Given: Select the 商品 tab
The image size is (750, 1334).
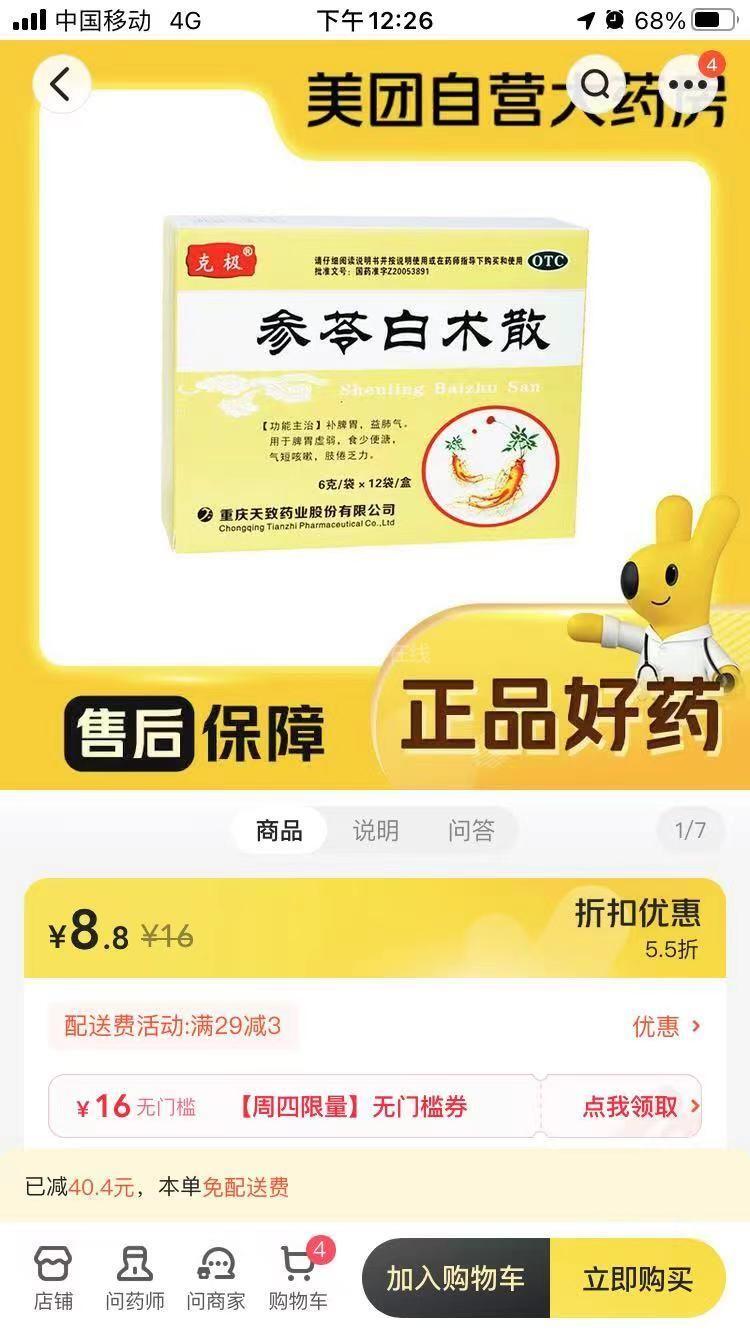Looking at the screenshot, I should pos(279,830).
